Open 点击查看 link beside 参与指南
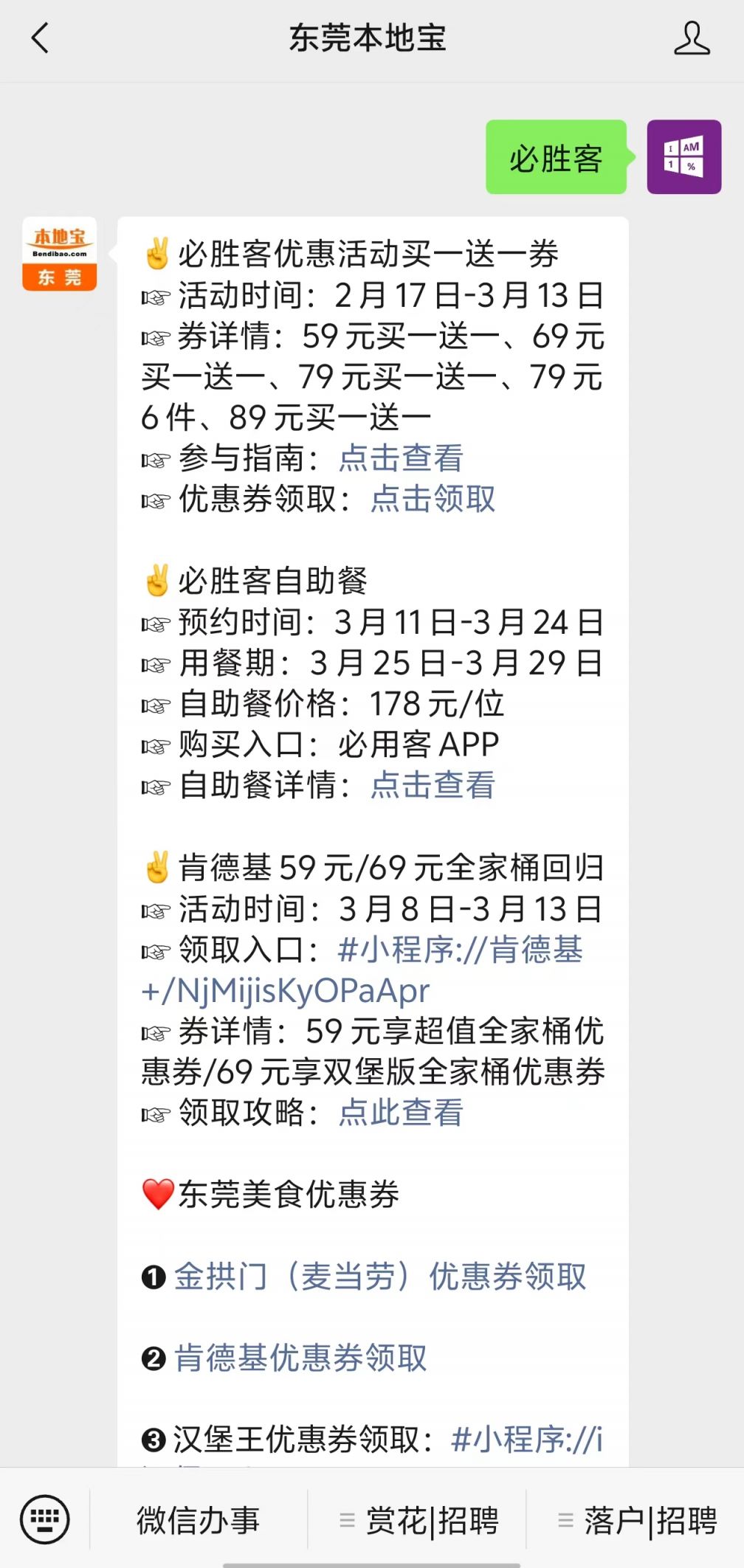 pos(401,458)
